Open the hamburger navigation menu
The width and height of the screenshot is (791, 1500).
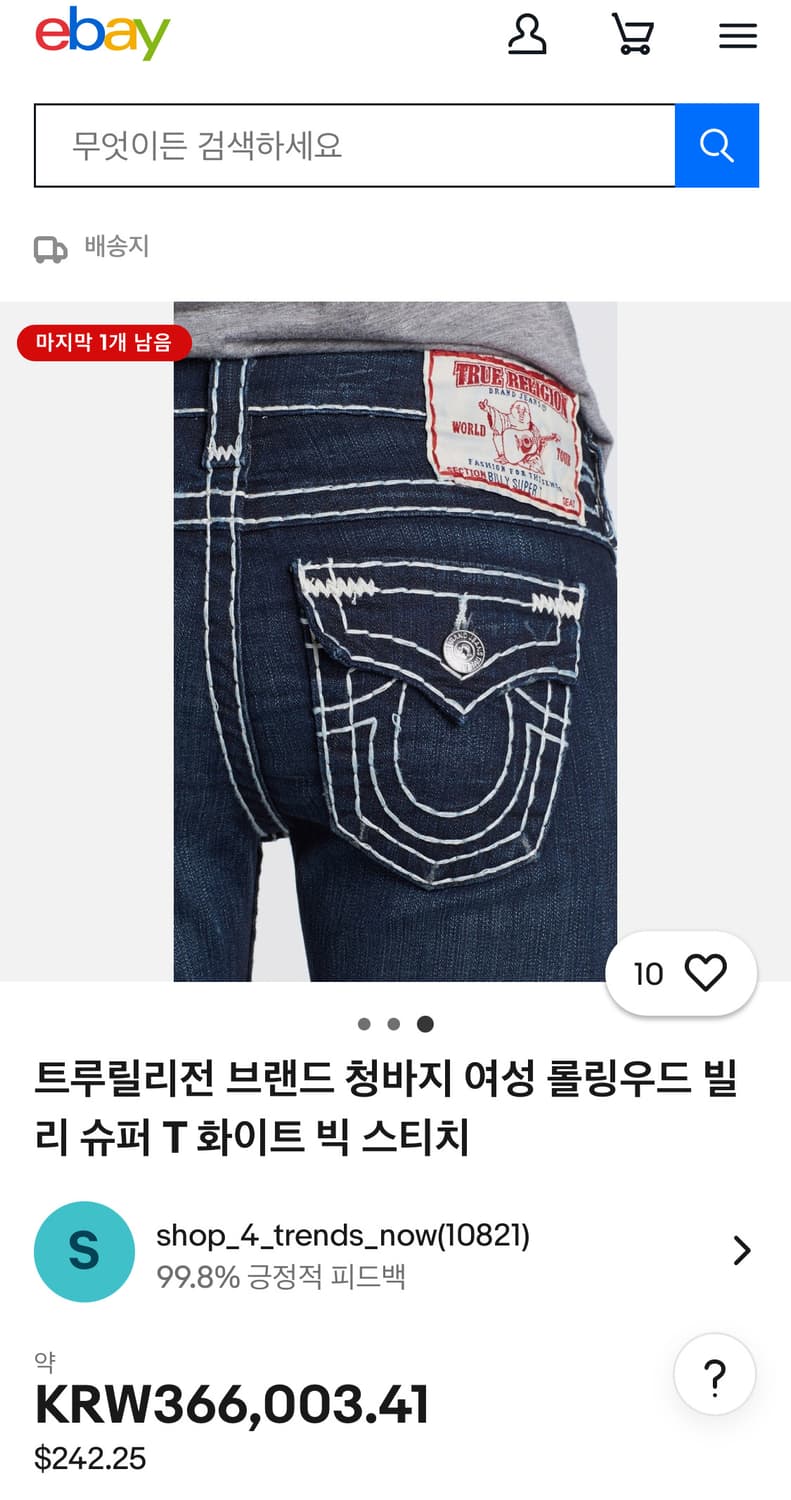(x=737, y=35)
